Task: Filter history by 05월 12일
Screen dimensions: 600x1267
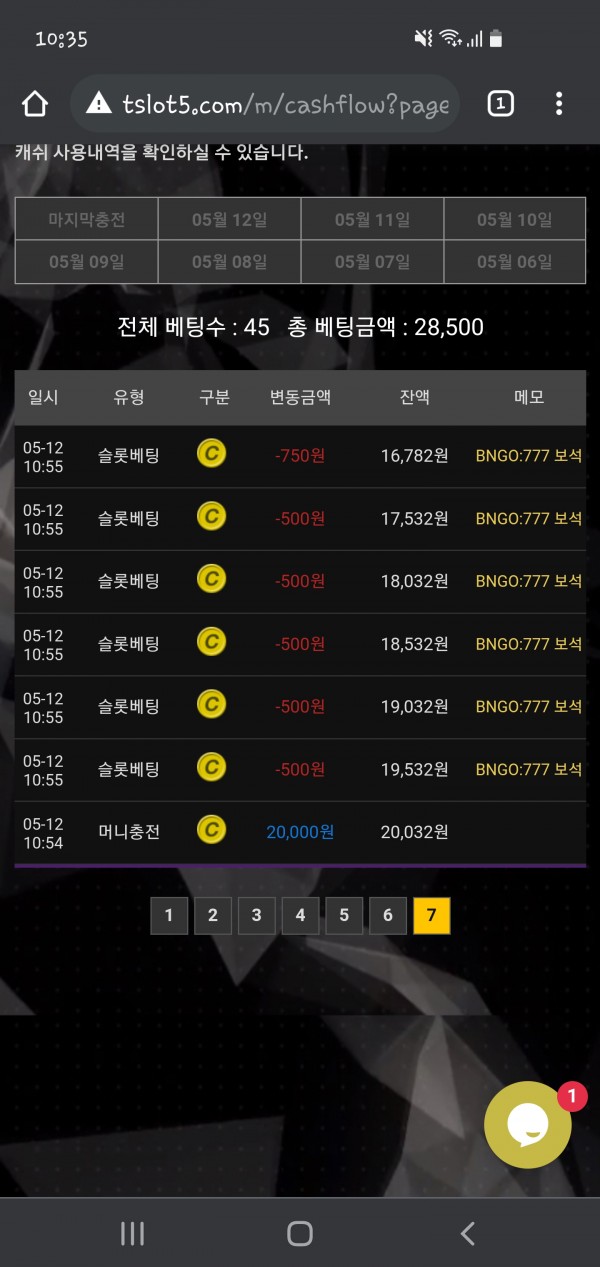Action: (229, 219)
